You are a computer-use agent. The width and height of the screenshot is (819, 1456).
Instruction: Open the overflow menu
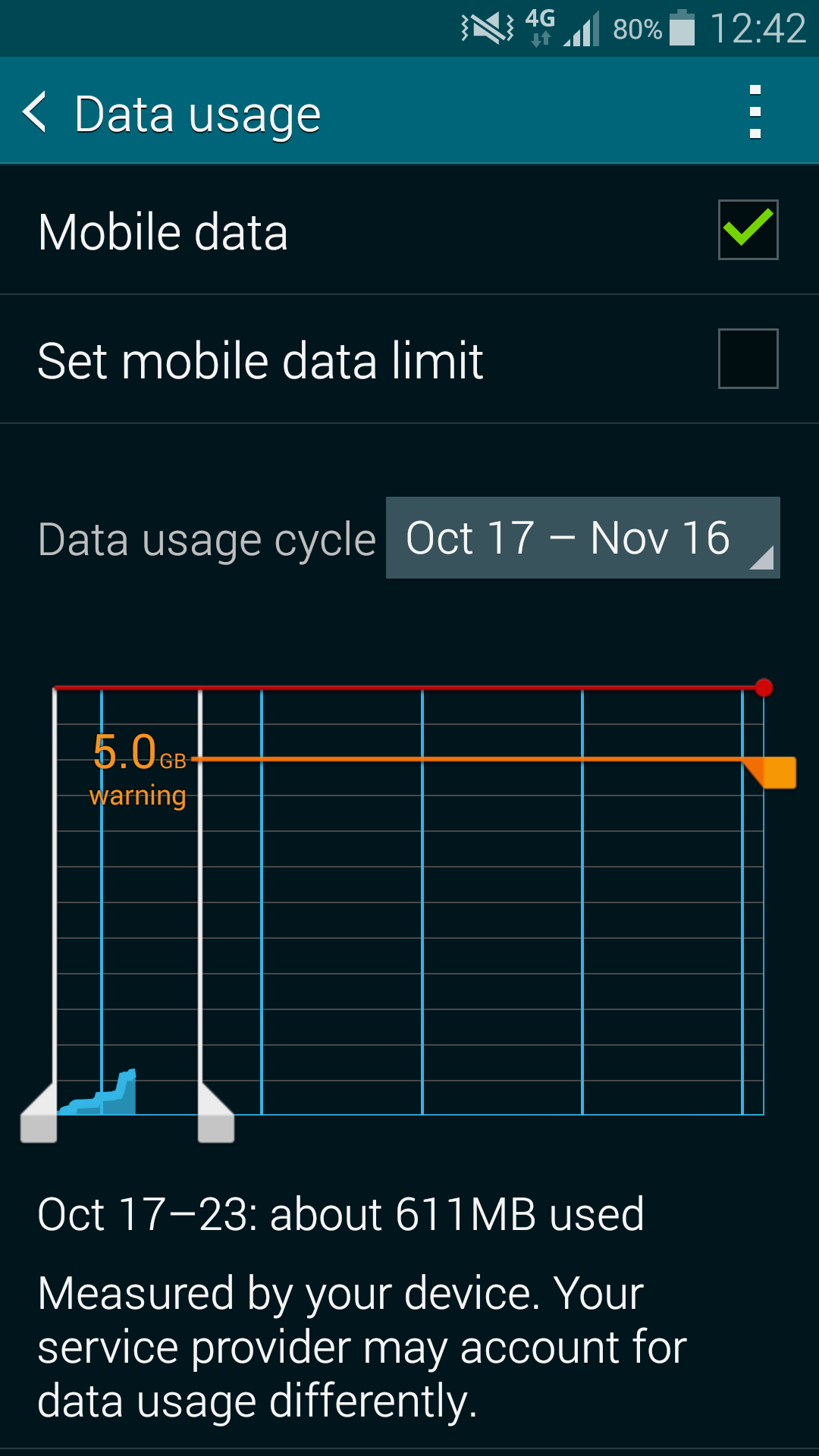click(x=755, y=112)
